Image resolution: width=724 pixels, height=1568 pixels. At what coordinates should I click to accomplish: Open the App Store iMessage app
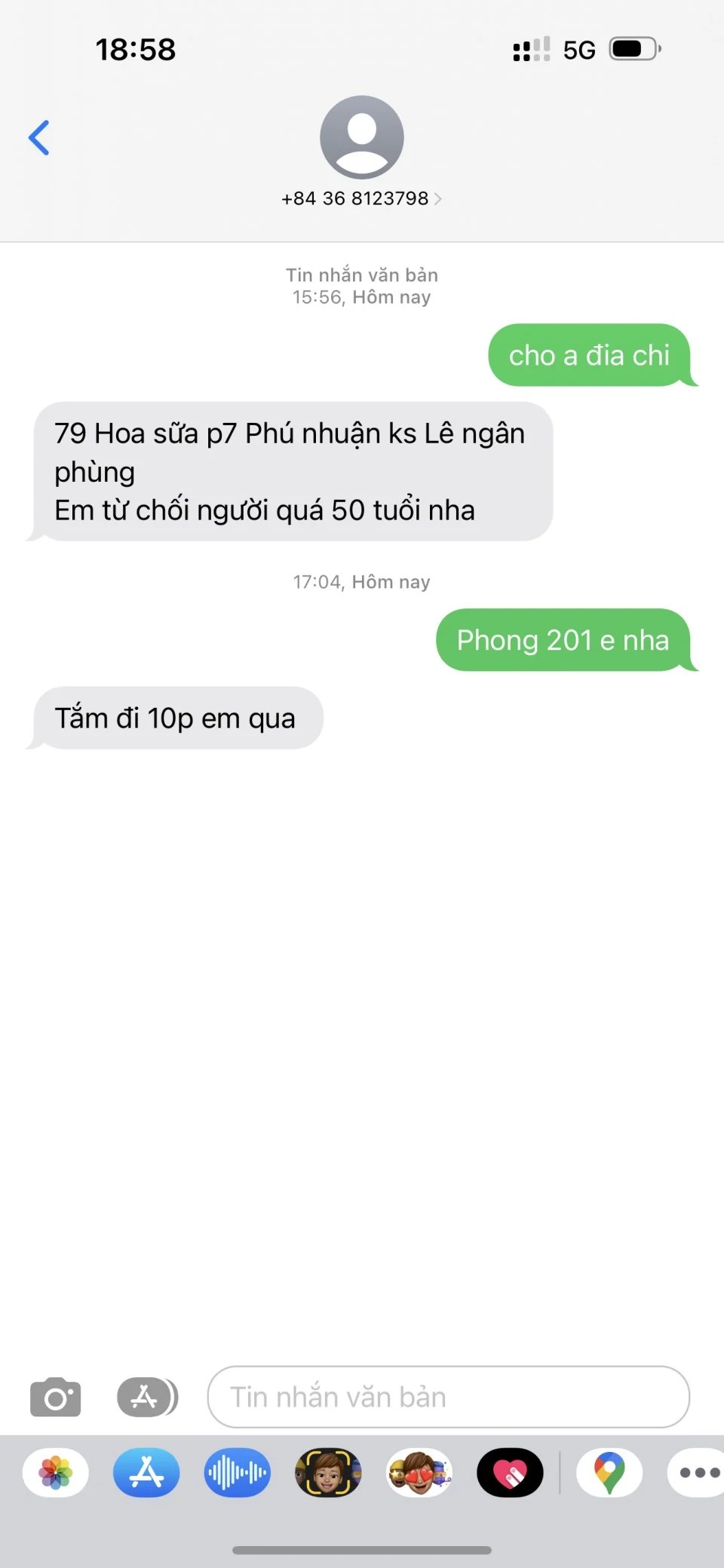[146, 1472]
